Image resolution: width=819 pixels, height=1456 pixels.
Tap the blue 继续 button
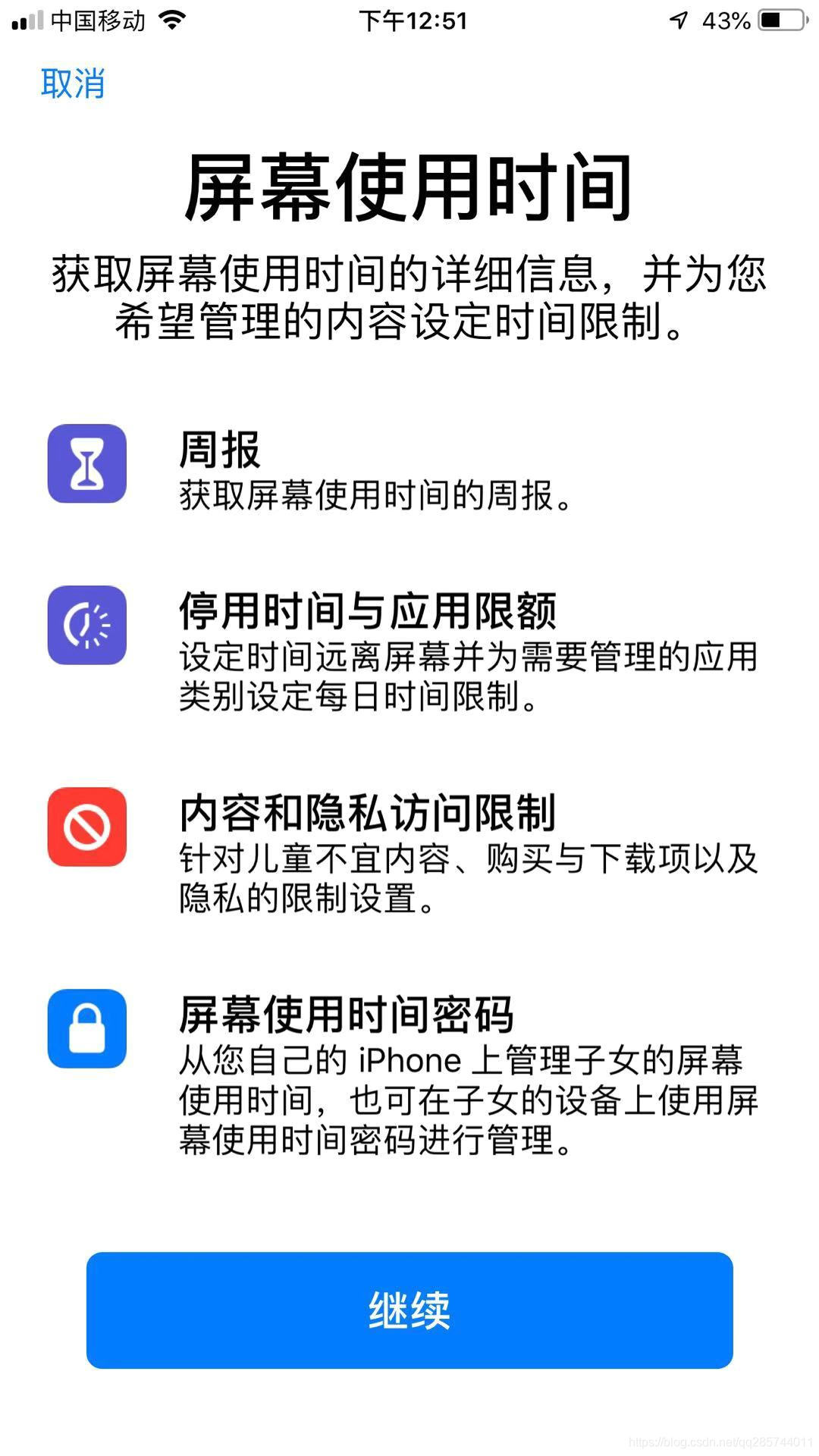(409, 1310)
